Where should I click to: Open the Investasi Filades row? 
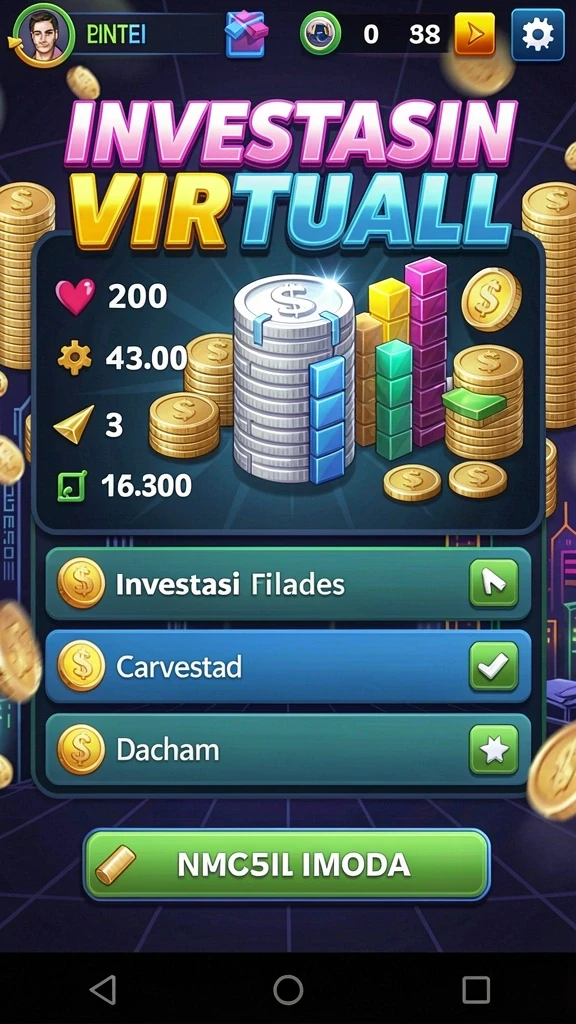tap(288, 583)
